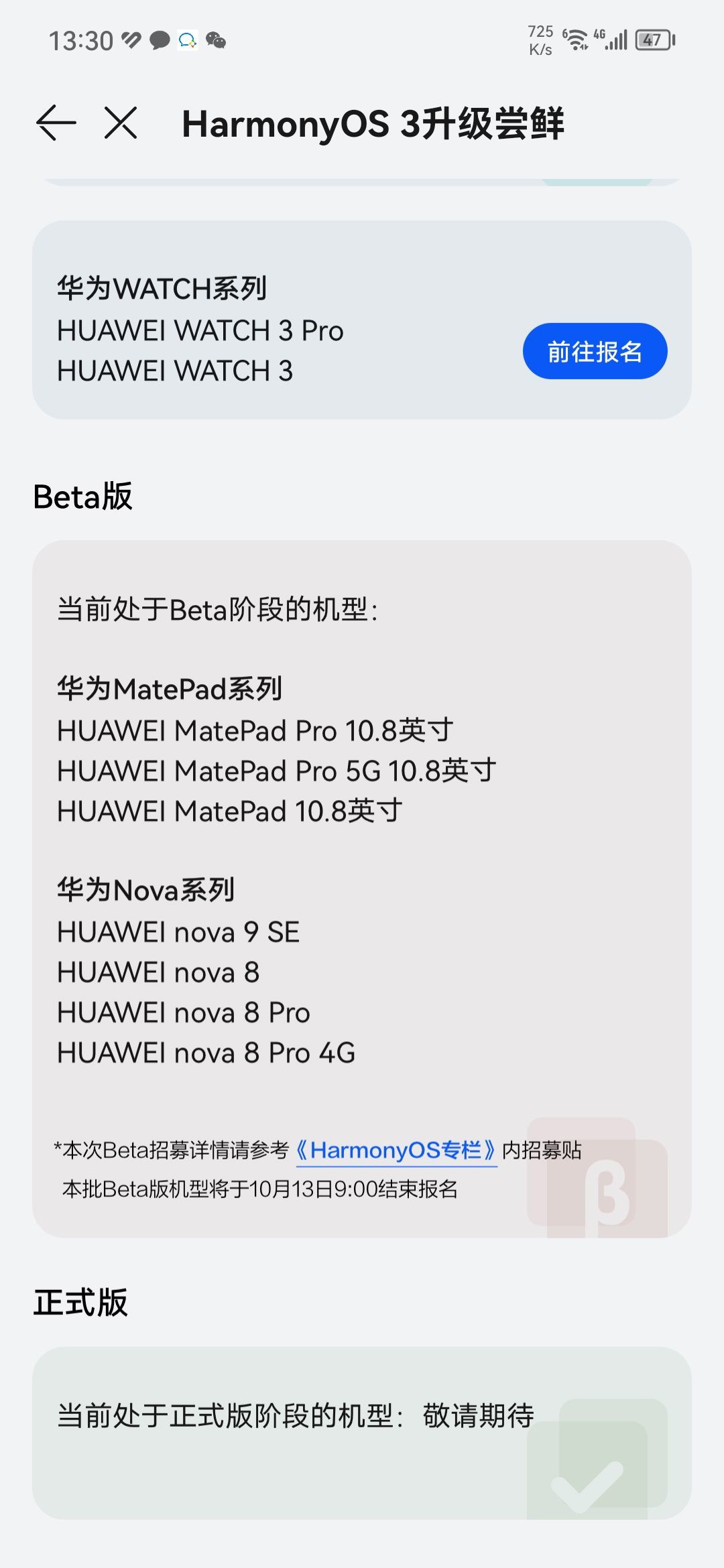Open the 《HarmonyOS专栏》 link
The height and width of the screenshot is (1568, 724).
[x=396, y=1151]
